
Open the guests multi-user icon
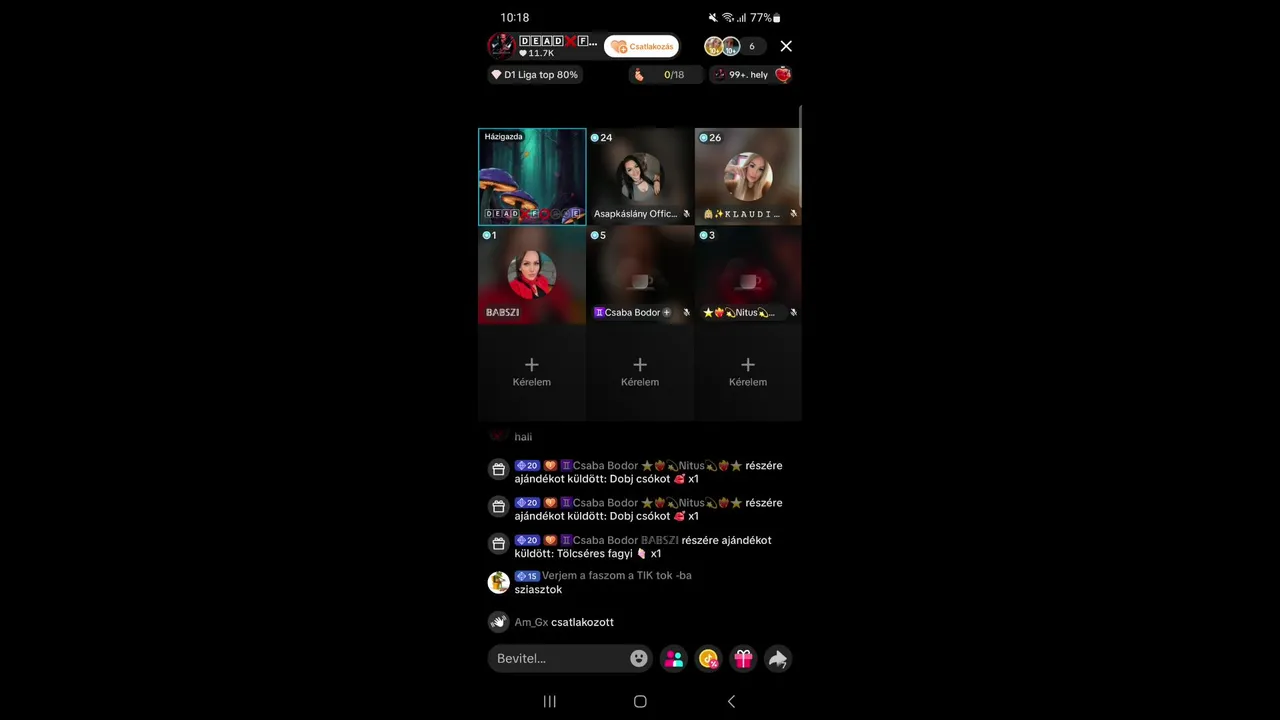(674, 658)
